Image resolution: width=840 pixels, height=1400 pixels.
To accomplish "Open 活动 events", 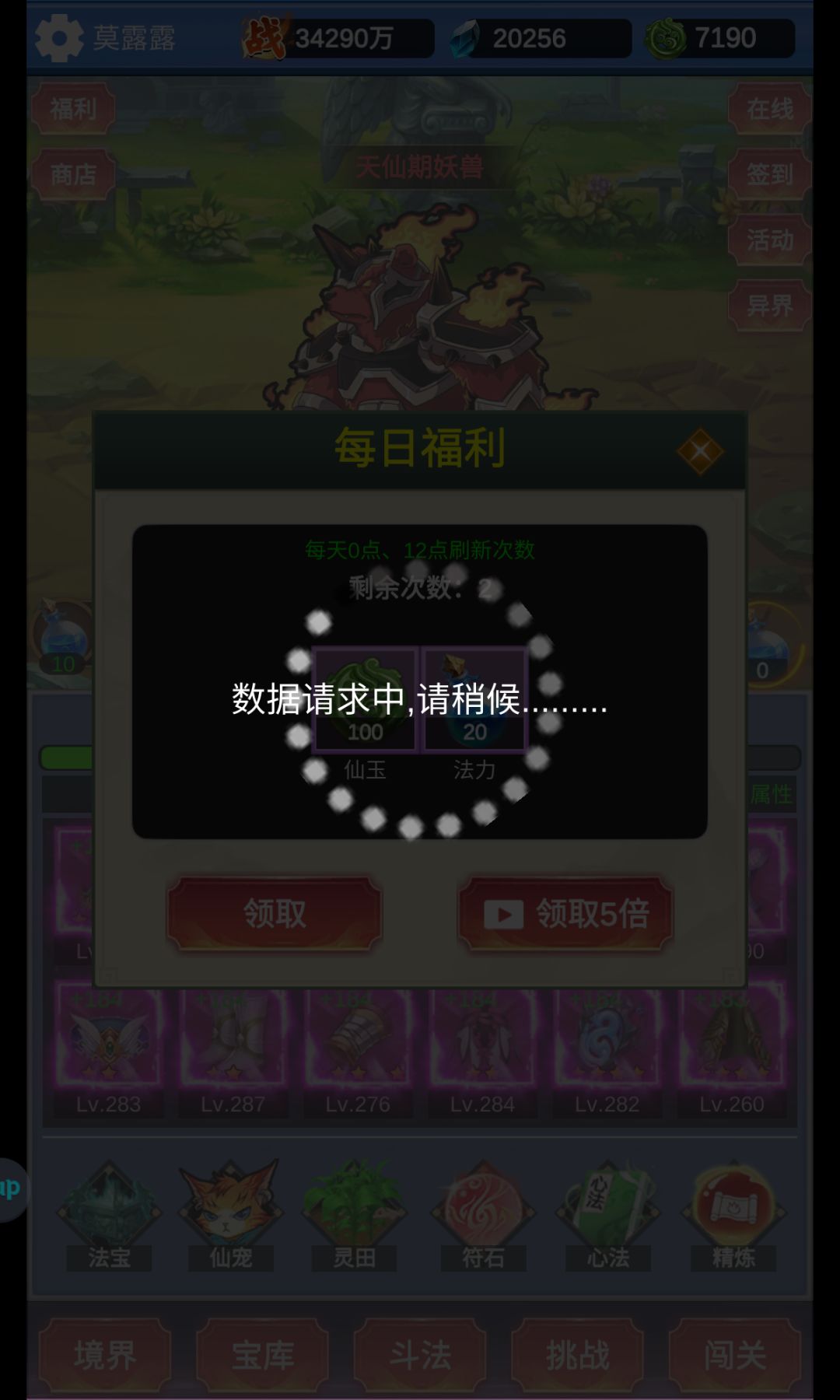I will 770,240.
